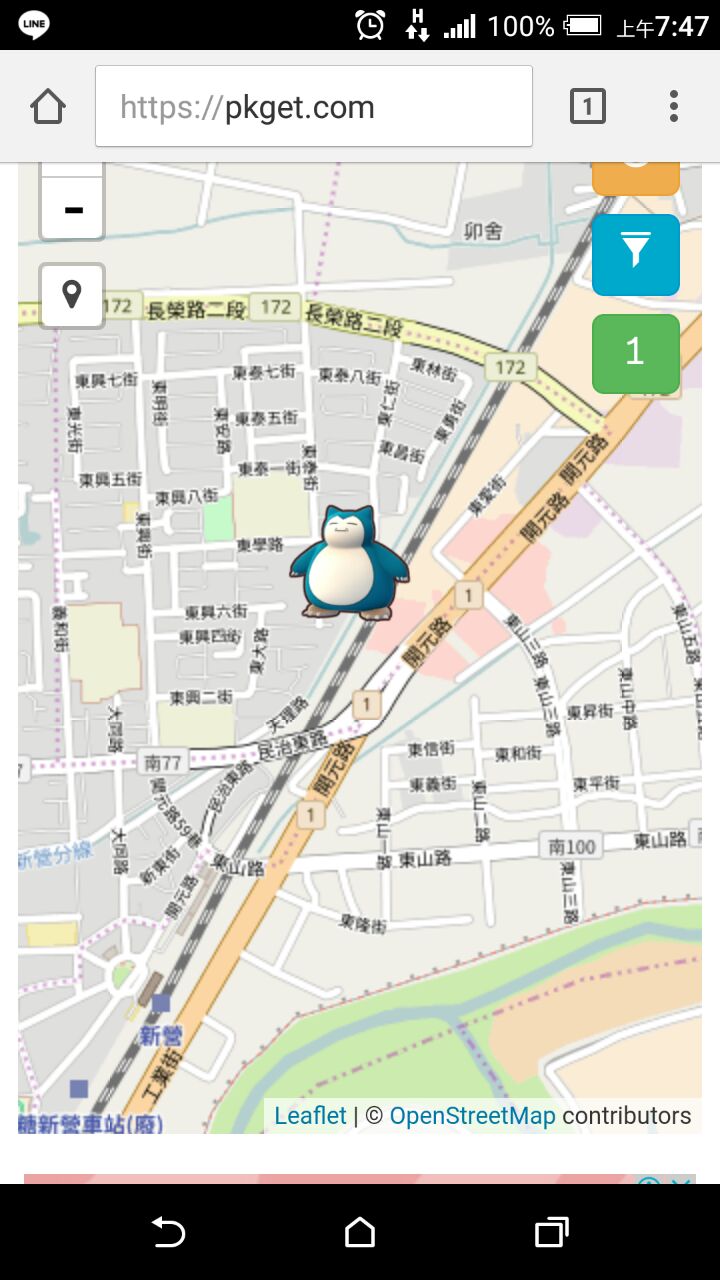This screenshot has width=720, height=1280.
Task: Tap the green button labeled 1
Action: (x=636, y=353)
